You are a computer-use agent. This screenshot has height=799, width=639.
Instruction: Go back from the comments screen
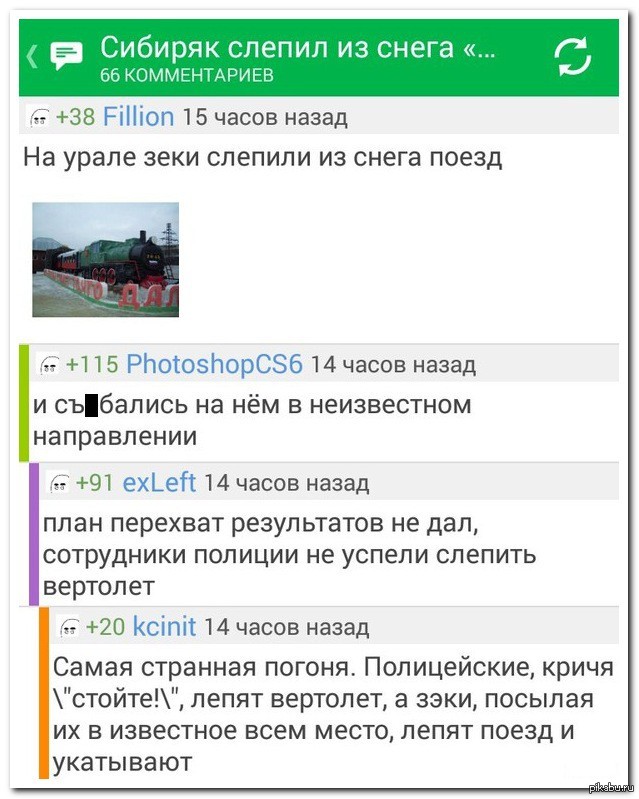[x=32, y=56]
